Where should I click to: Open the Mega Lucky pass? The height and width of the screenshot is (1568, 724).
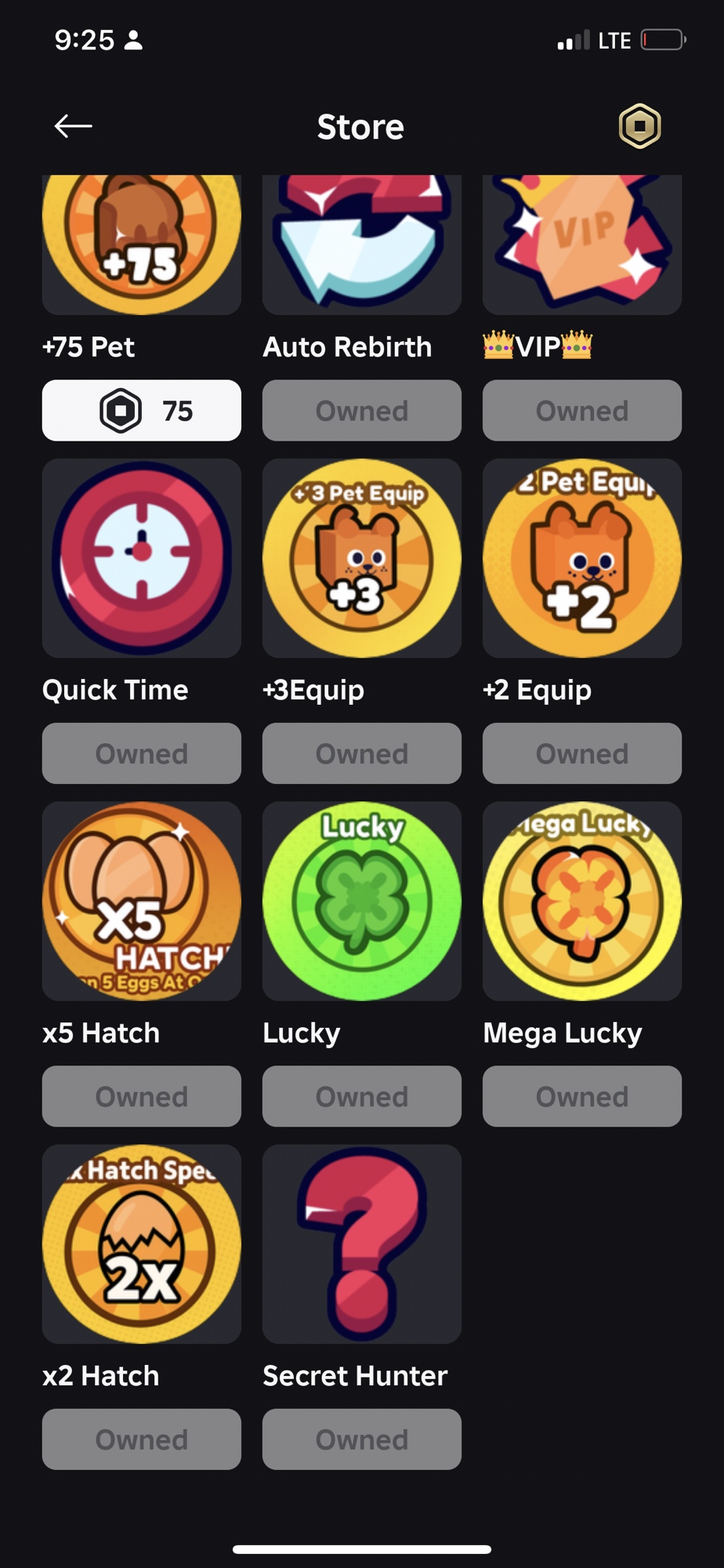pyautogui.click(x=581, y=901)
